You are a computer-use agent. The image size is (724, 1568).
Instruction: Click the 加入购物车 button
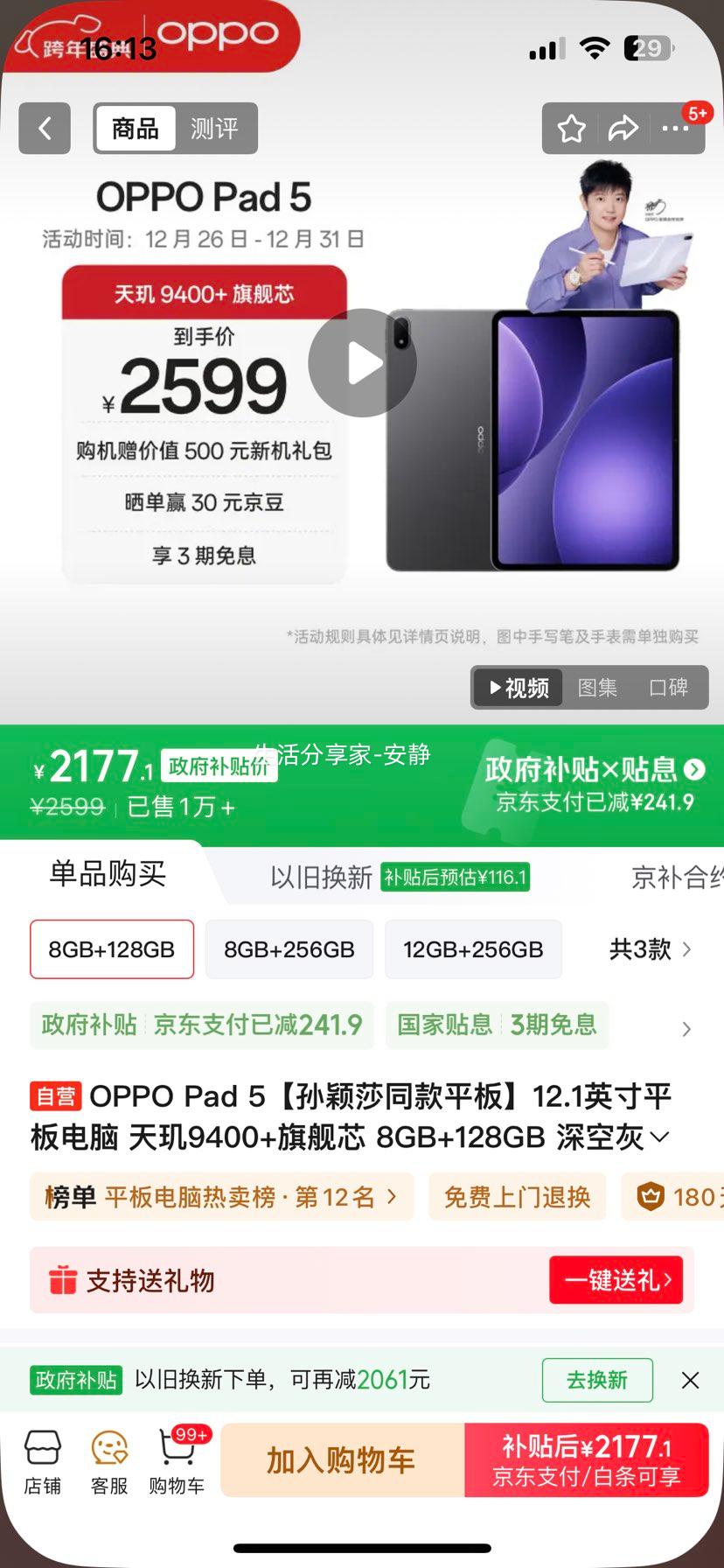[341, 1459]
